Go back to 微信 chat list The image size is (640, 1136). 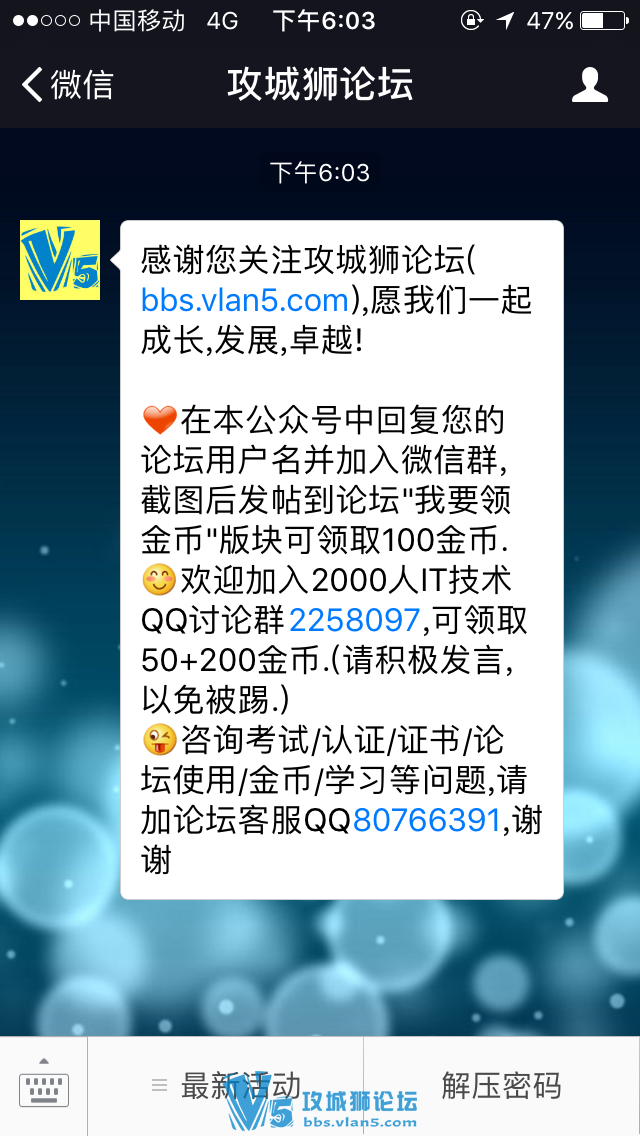coord(67,84)
